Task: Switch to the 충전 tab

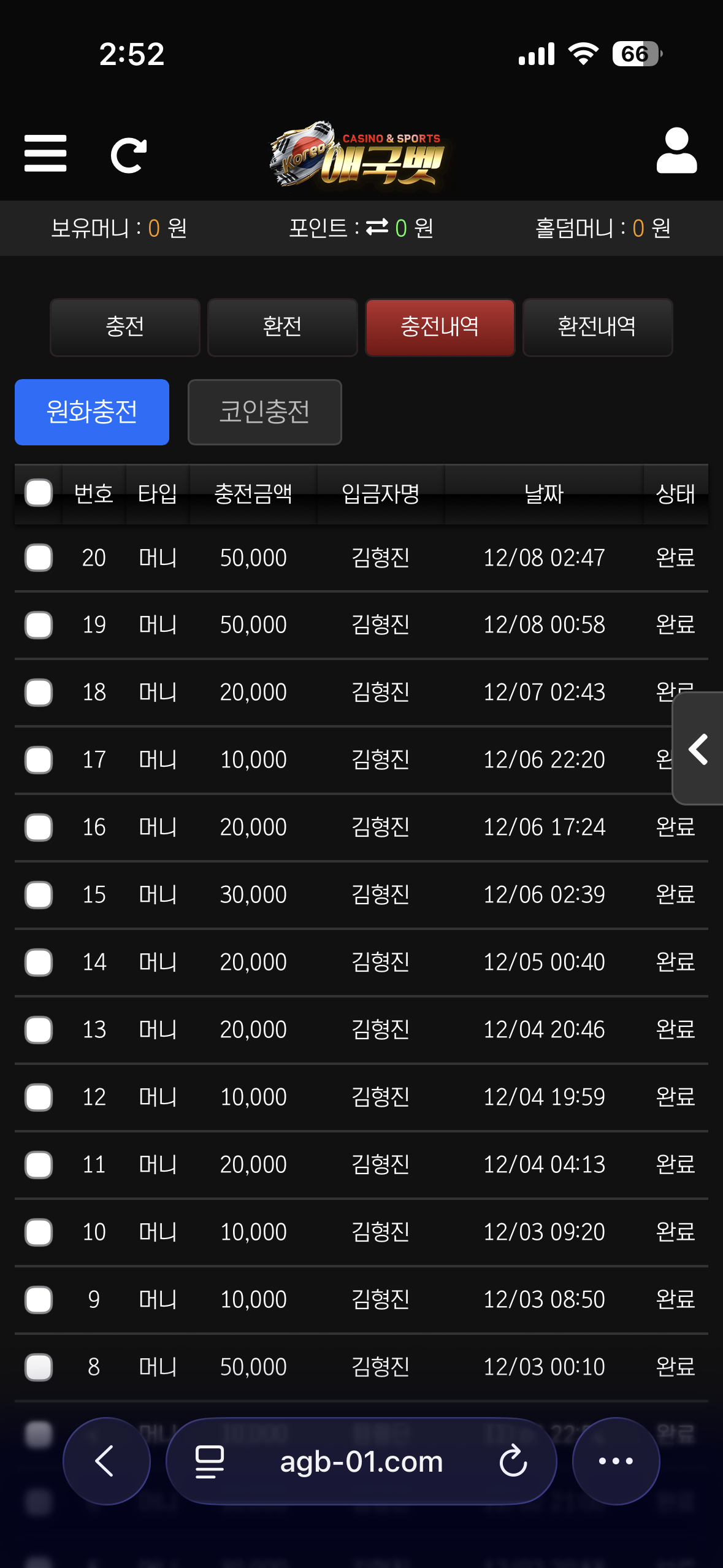Action: point(125,327)
